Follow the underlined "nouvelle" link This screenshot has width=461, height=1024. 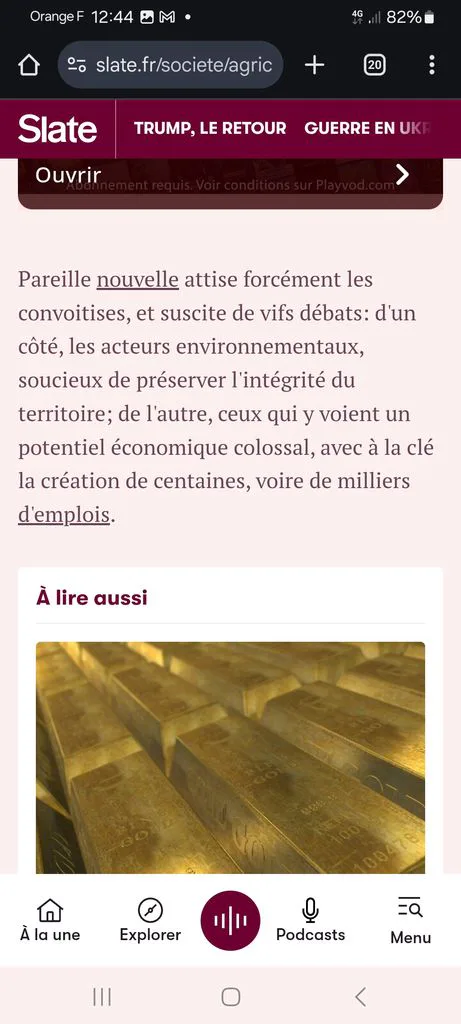point(138,280)
